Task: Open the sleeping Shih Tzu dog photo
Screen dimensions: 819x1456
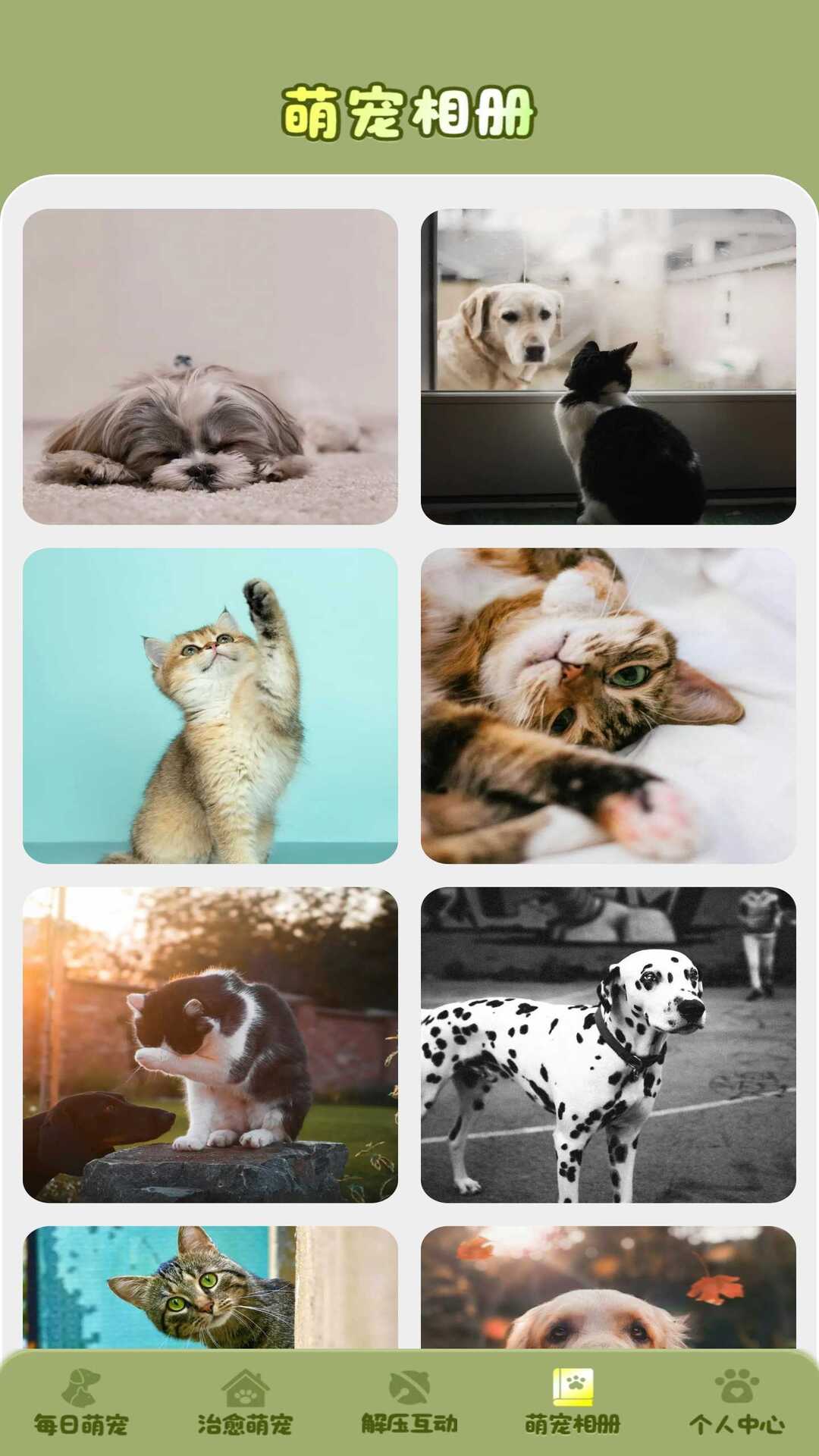Action: (x=210, y=366)
